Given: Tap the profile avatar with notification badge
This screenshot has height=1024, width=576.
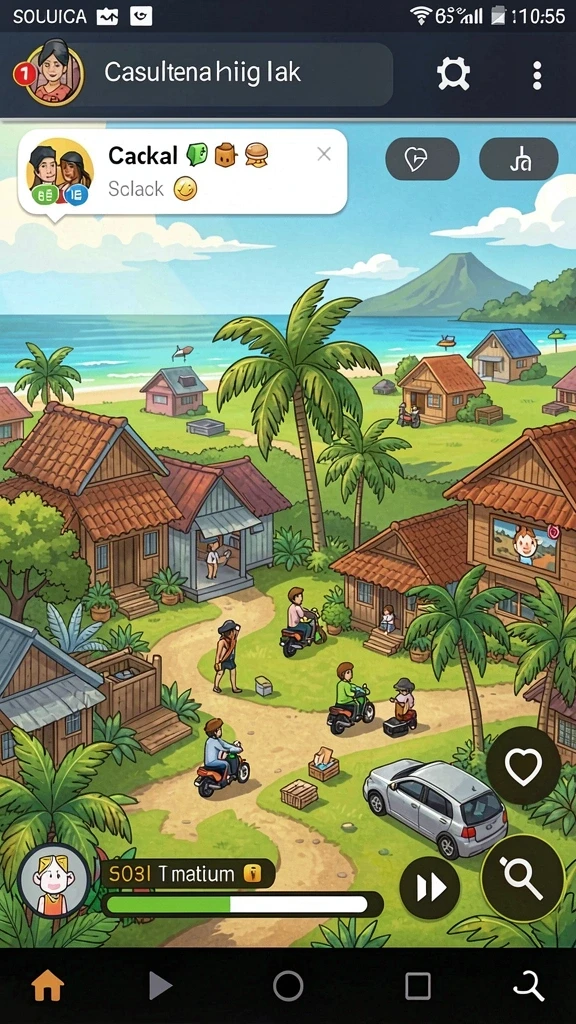Looking at the screenshot, I should tap(52, 73).
